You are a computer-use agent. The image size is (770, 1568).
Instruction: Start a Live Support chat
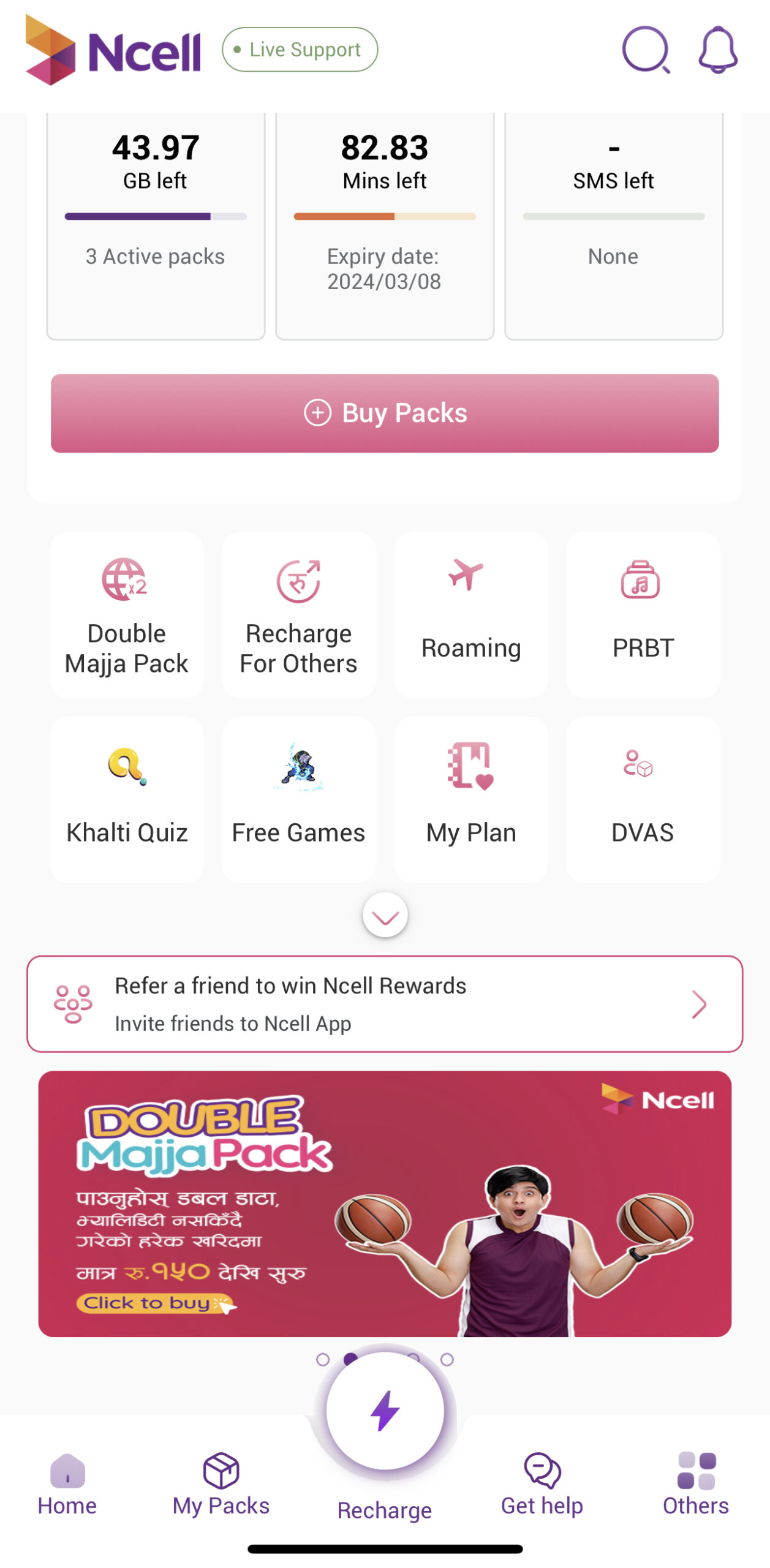pyautogui.click(x=300, y=50)
